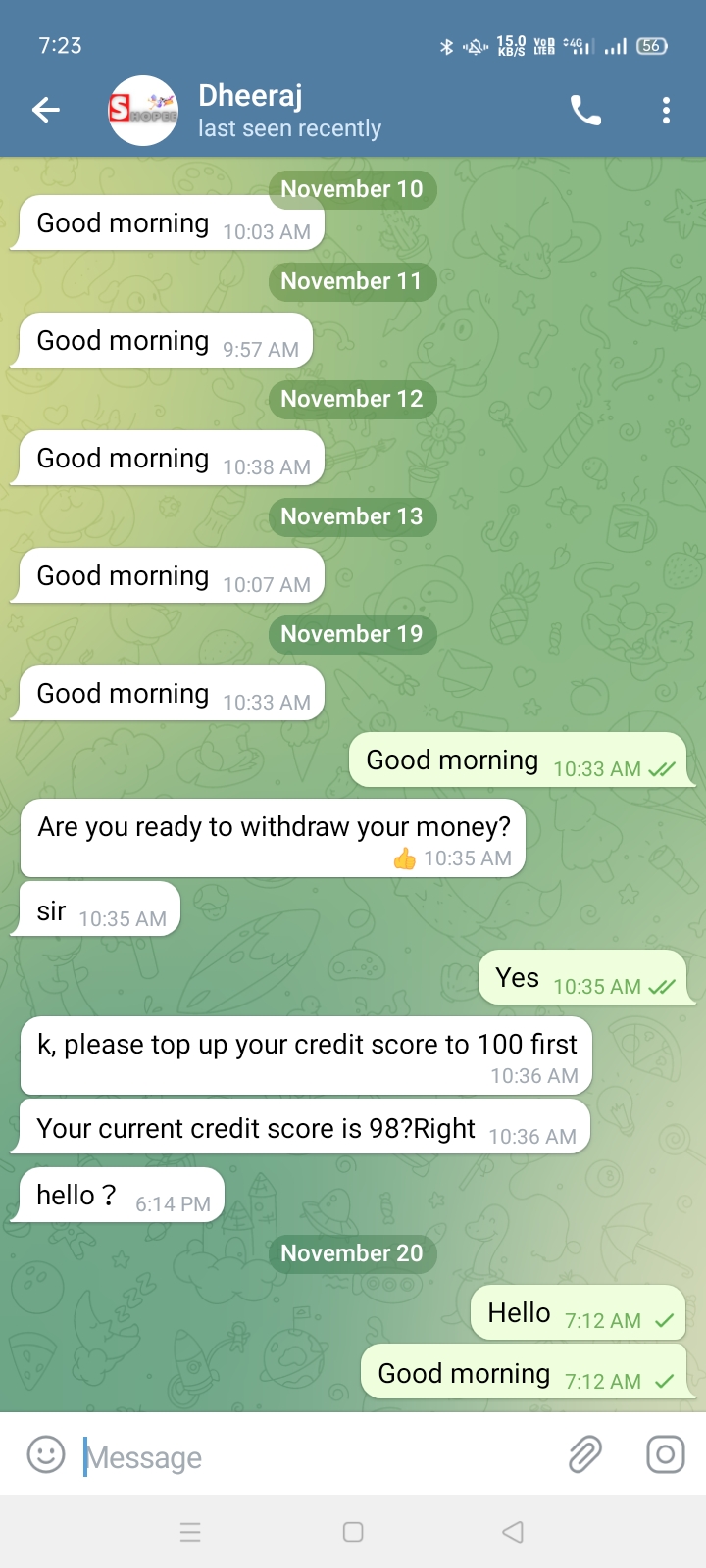Attach a file with the paperclip
Screen dimensions: 706x1568
tap(585, 1455)
